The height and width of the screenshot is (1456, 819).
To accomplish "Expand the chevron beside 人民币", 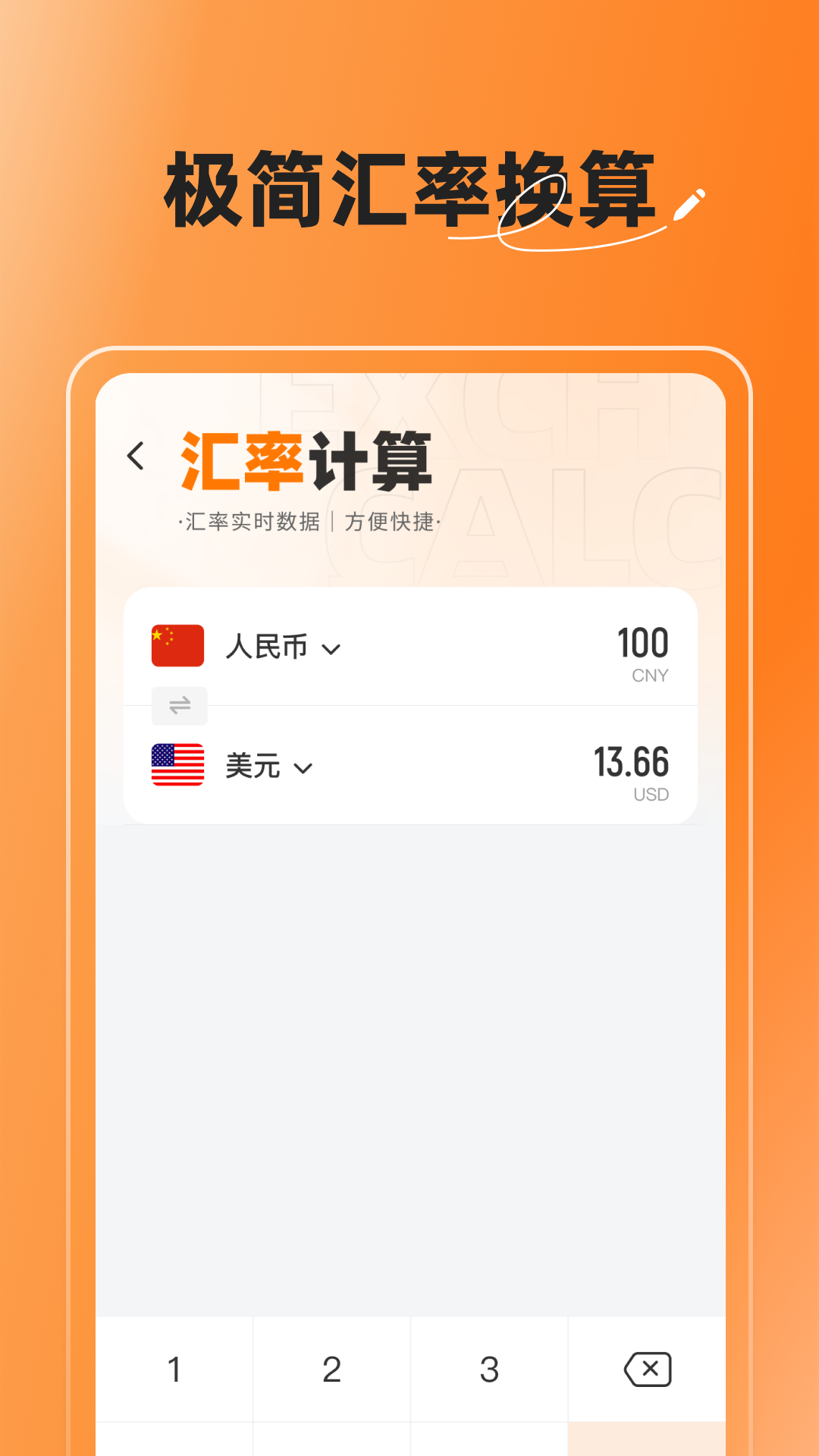I will click(331, 648).
